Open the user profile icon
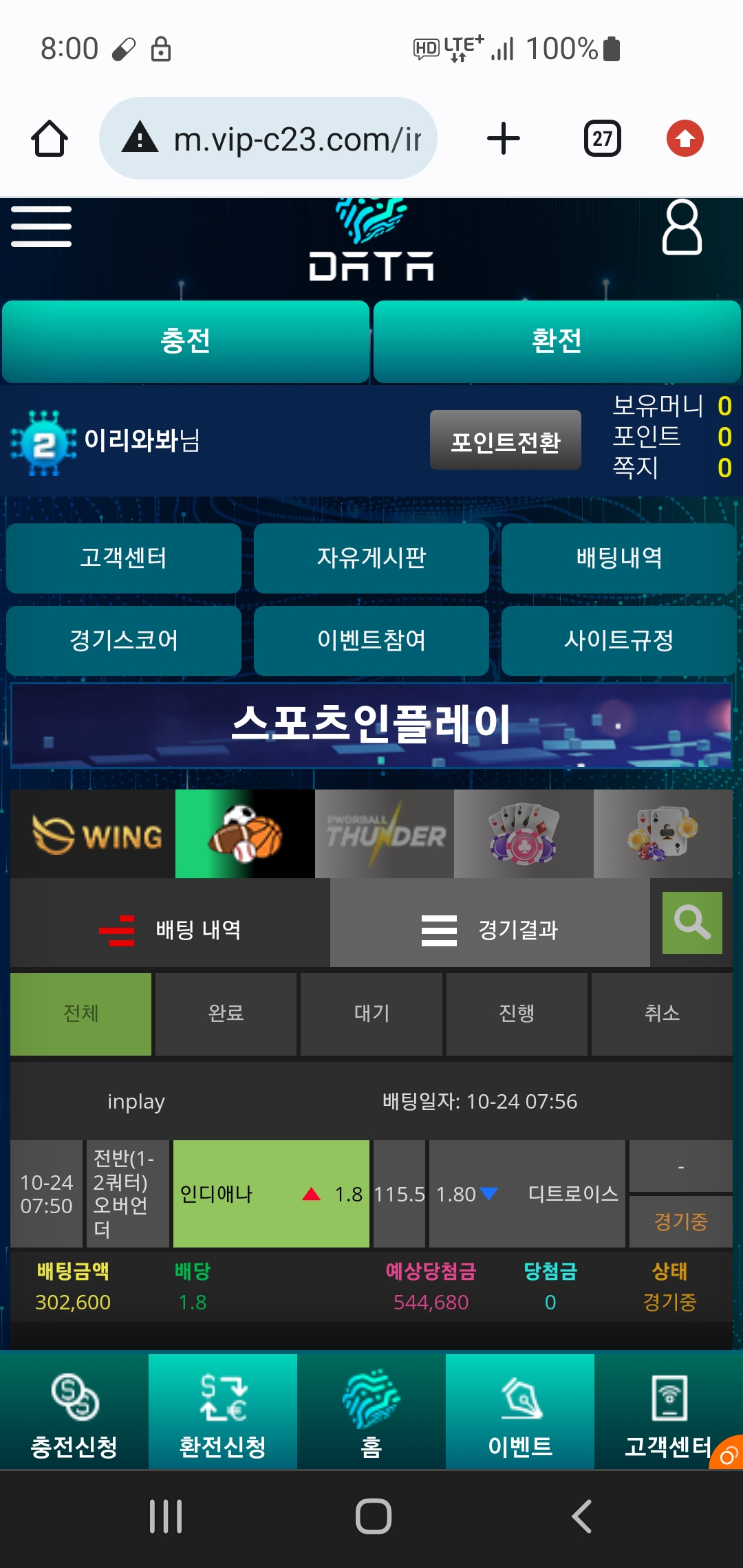The image size is (743, 1568). pos(681,228)
